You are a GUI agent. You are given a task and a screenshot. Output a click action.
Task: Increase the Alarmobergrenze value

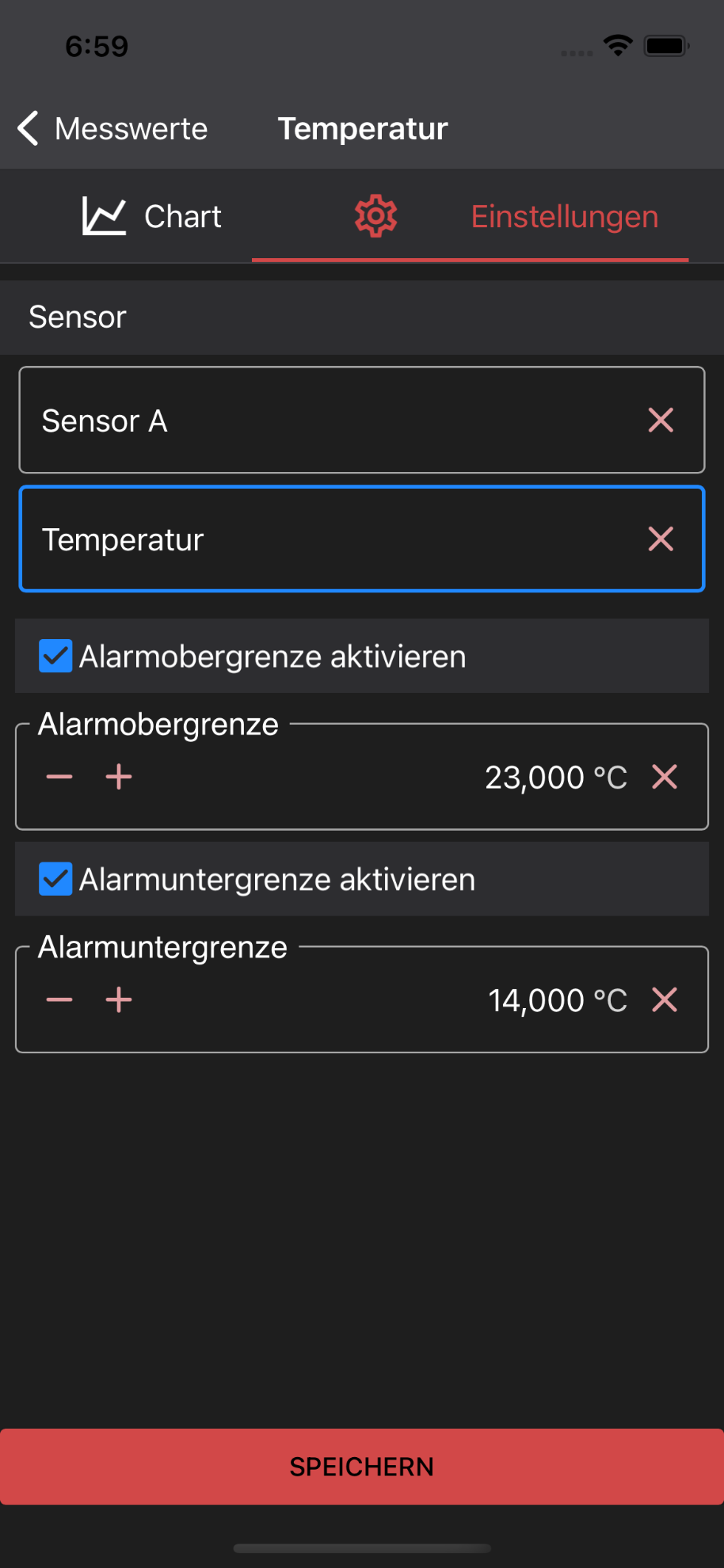tap(119, 777)
